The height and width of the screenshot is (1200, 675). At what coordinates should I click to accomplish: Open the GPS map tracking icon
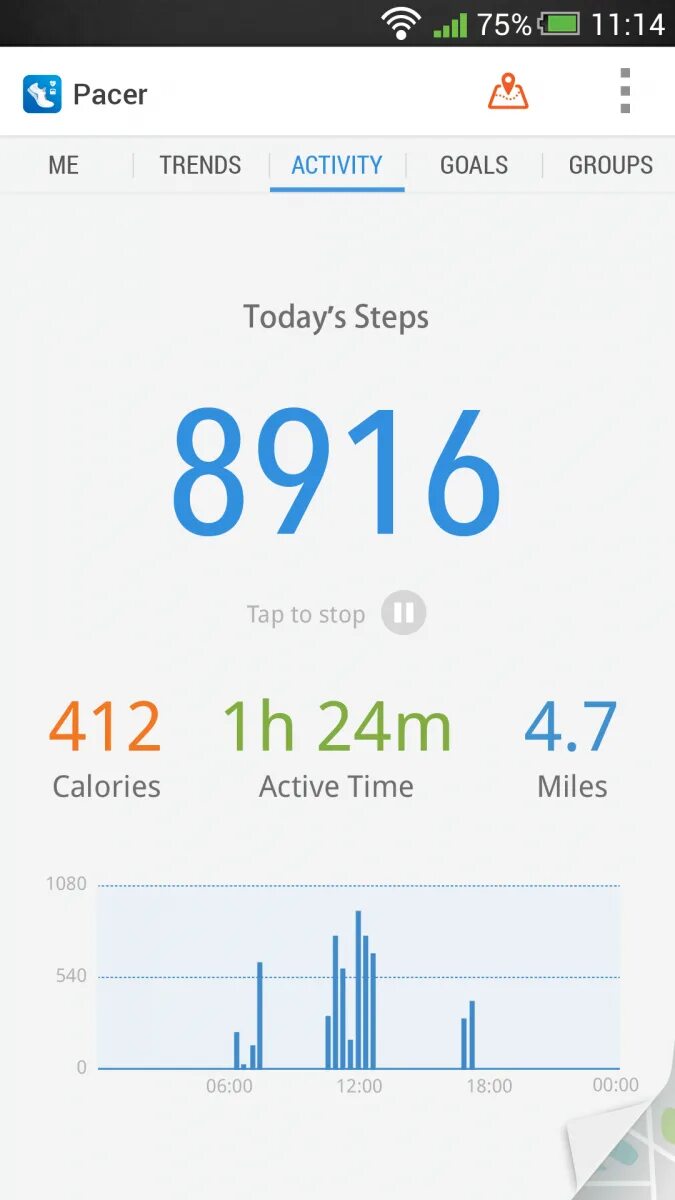tap(508, 93)
